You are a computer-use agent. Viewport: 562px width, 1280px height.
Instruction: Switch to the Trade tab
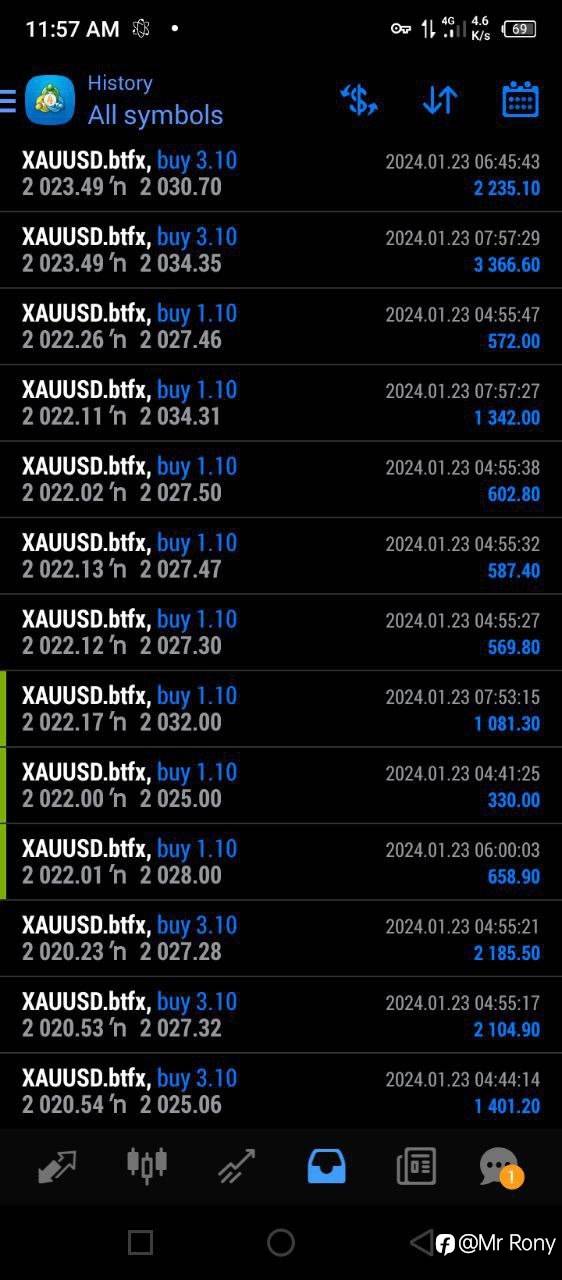click(x=236, y=1166)
